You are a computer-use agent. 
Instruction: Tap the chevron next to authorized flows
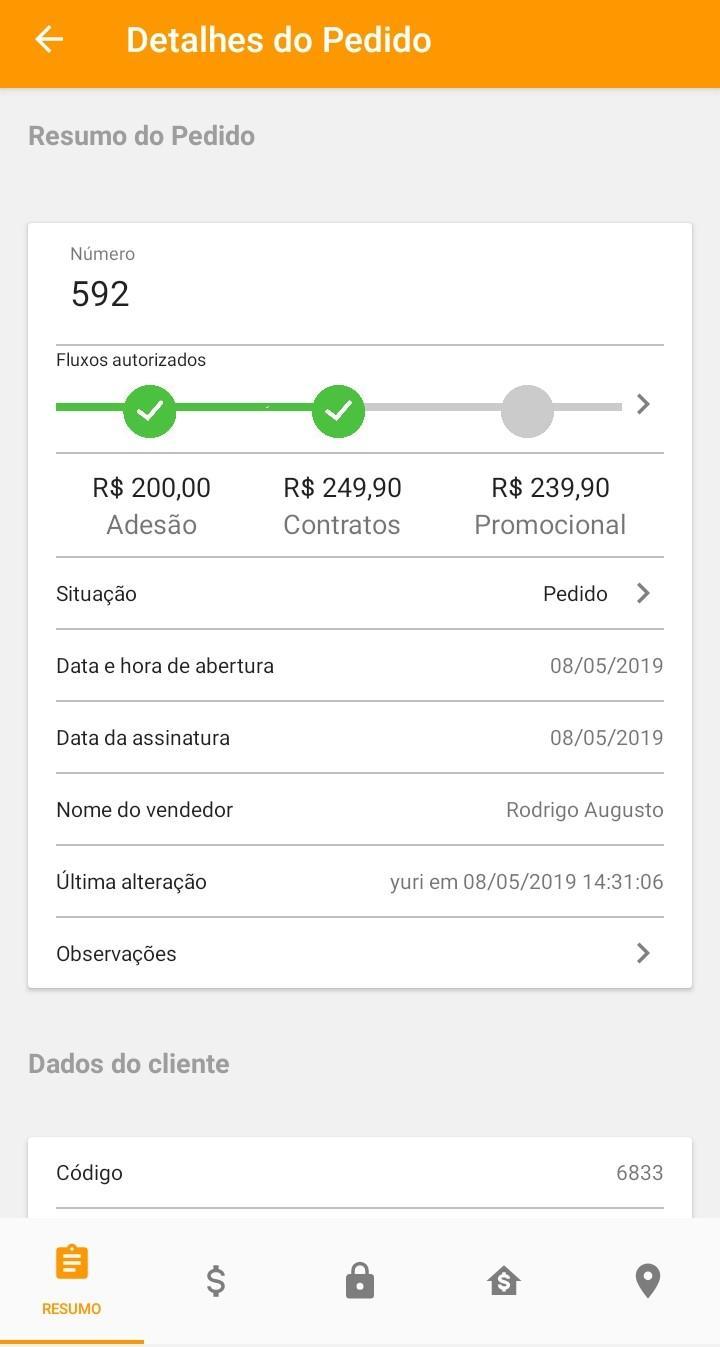click(643, 404)
